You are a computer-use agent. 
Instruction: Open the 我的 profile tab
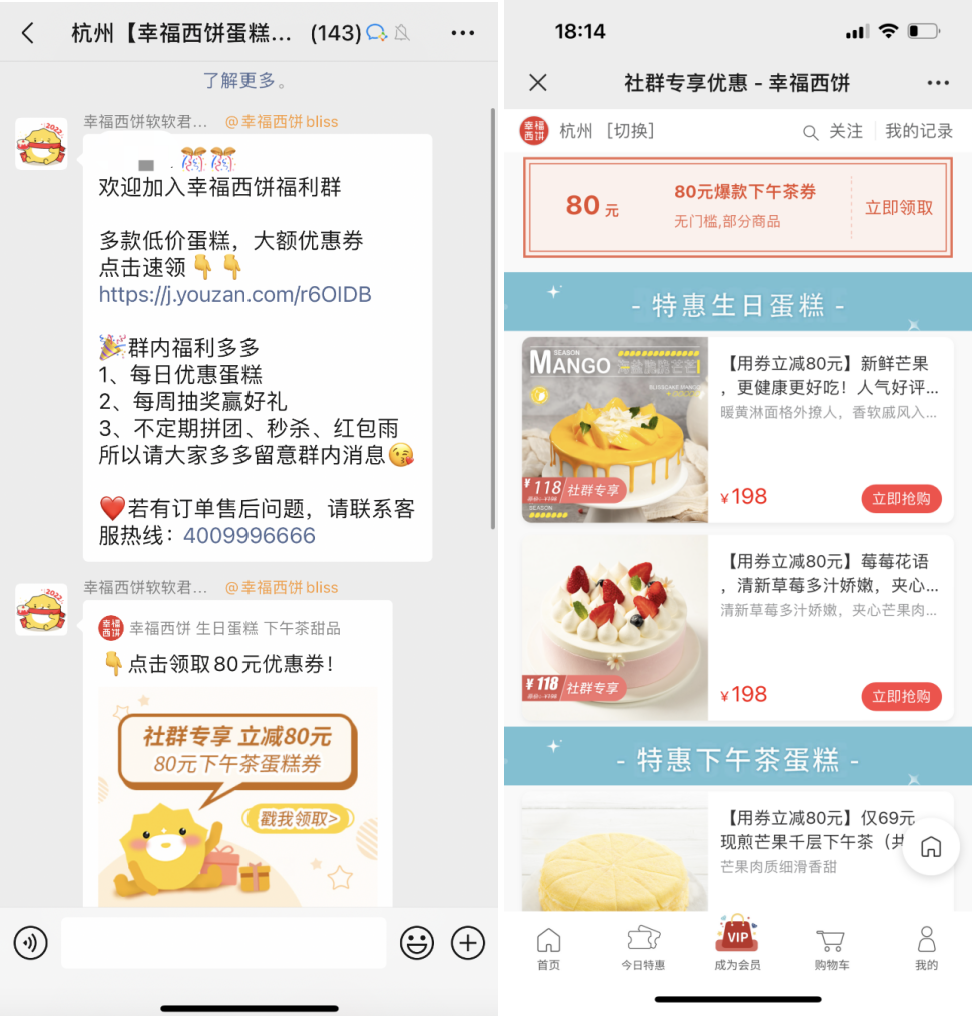coord(926,949)
